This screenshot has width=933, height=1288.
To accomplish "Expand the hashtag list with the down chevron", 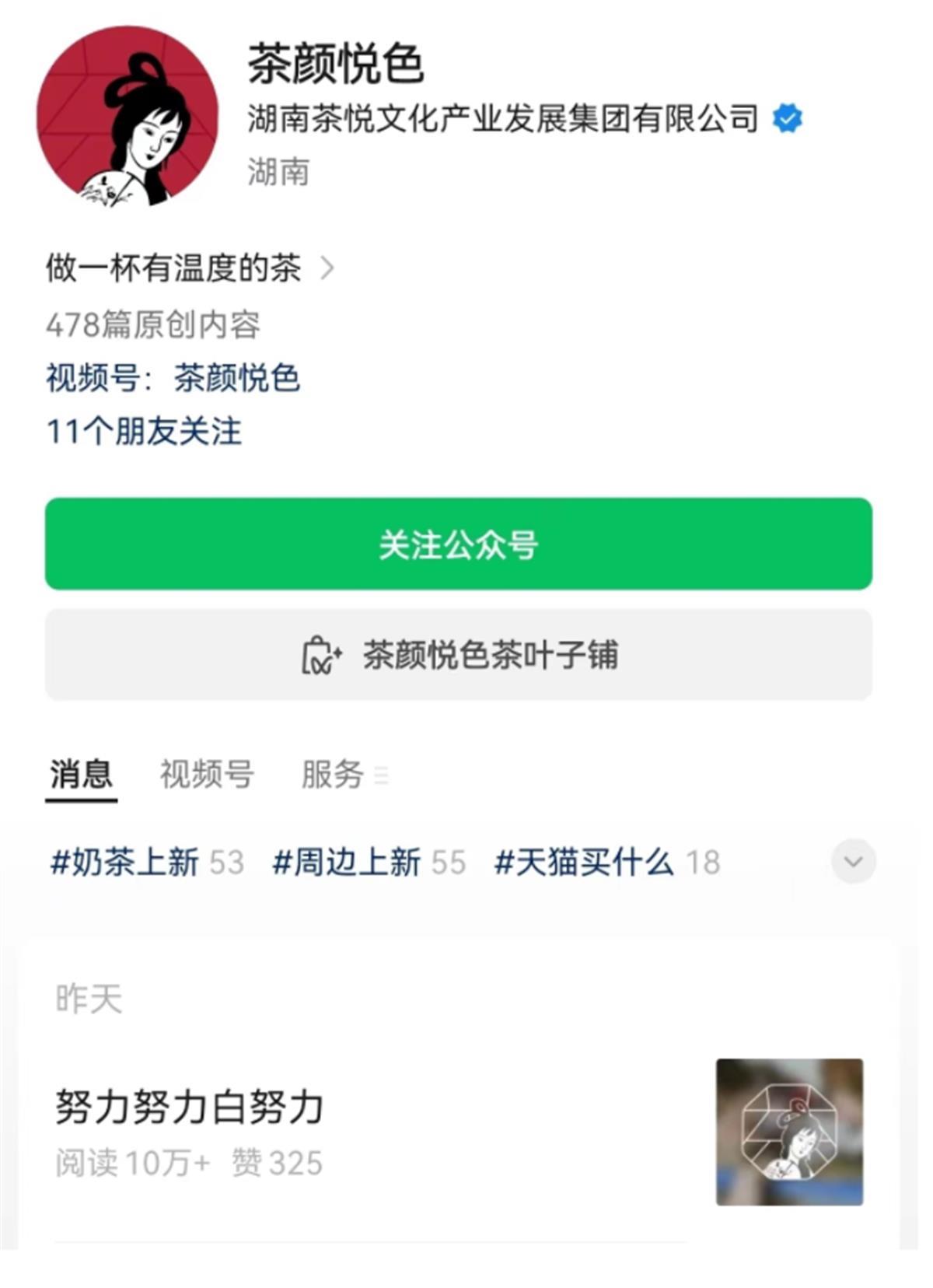I will click(x=854, y=861).
